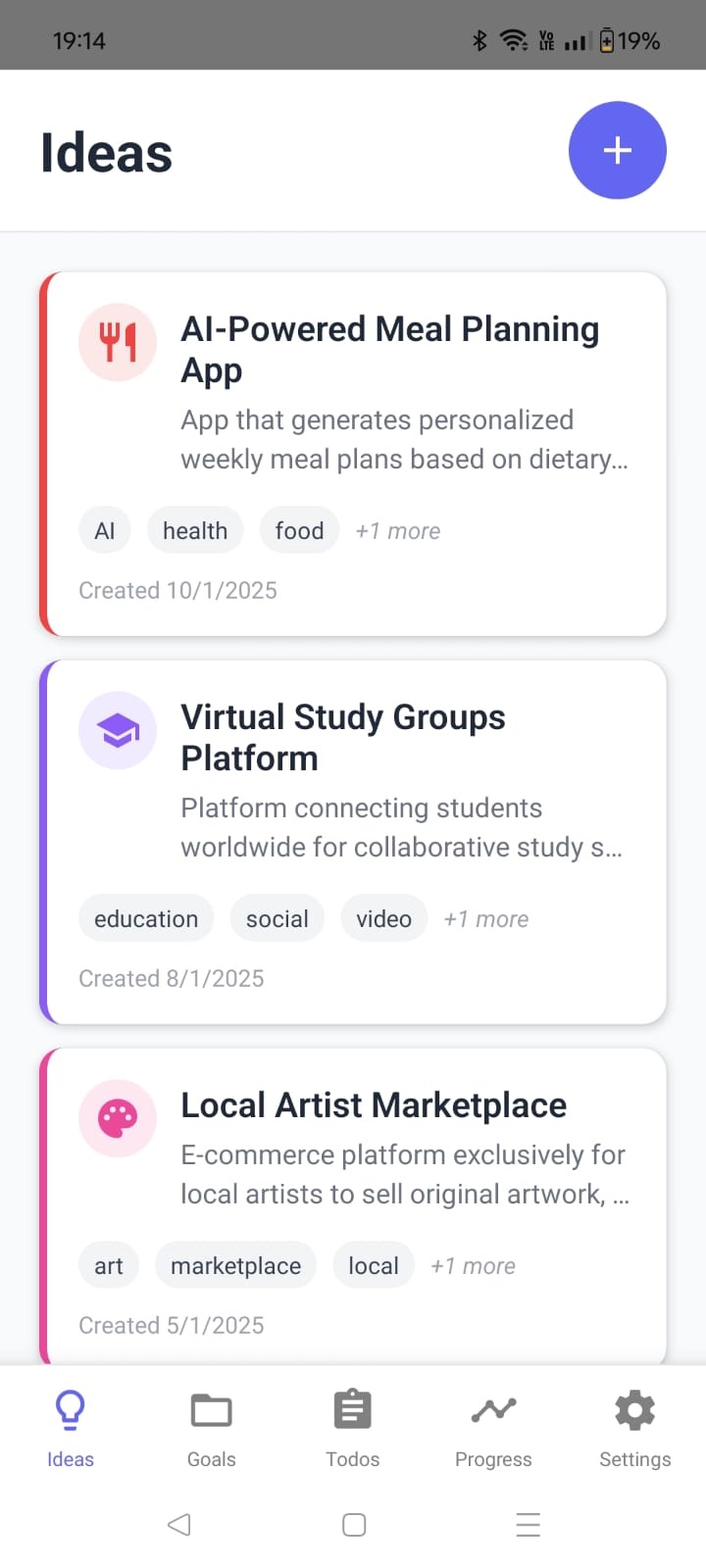Open the AI-Powered Meal Planning App idea
Screen dimensions: 706x1568
389,350
